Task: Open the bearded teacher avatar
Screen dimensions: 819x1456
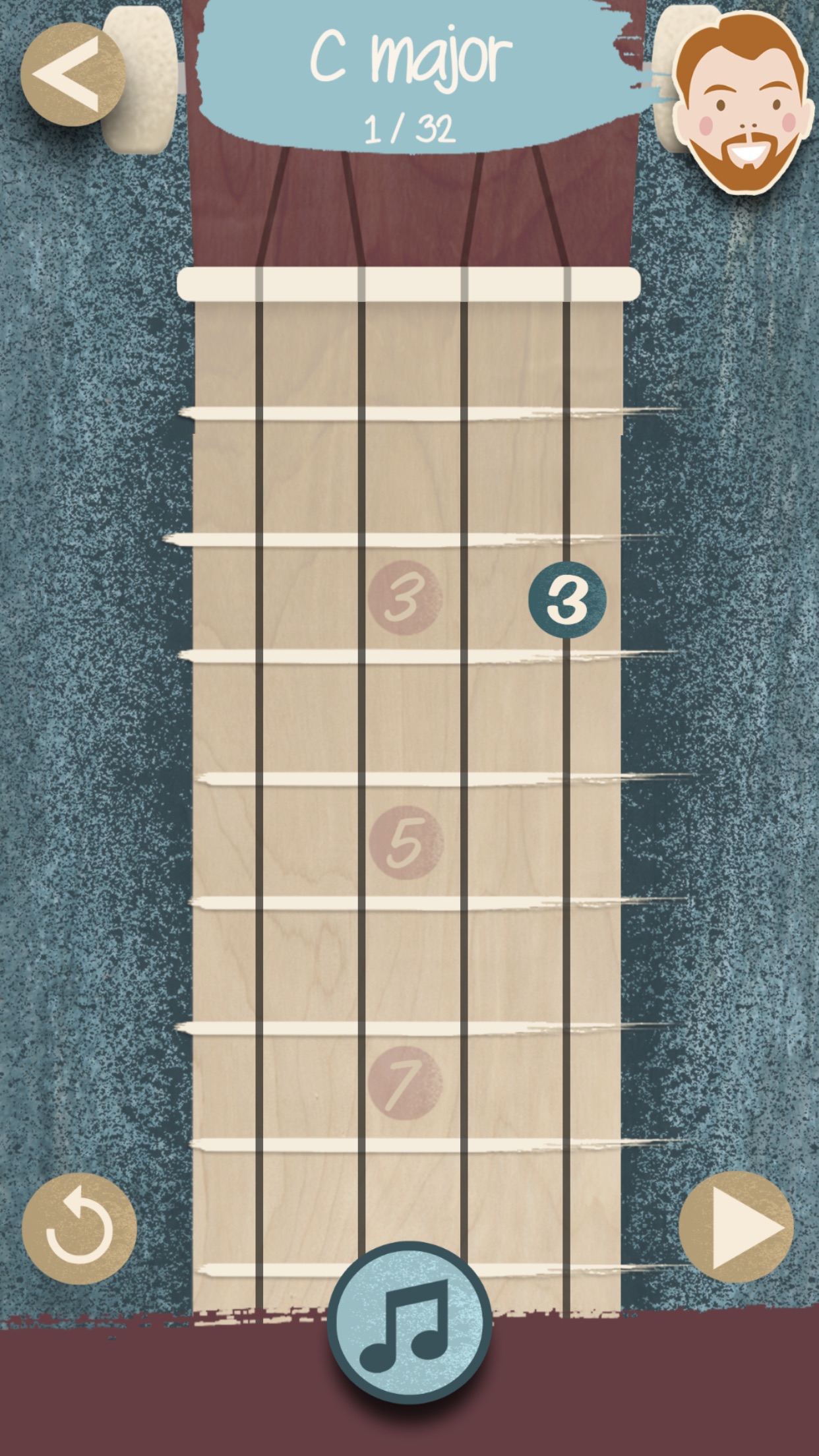Action: pyautogui.click(x=743, y=102)
